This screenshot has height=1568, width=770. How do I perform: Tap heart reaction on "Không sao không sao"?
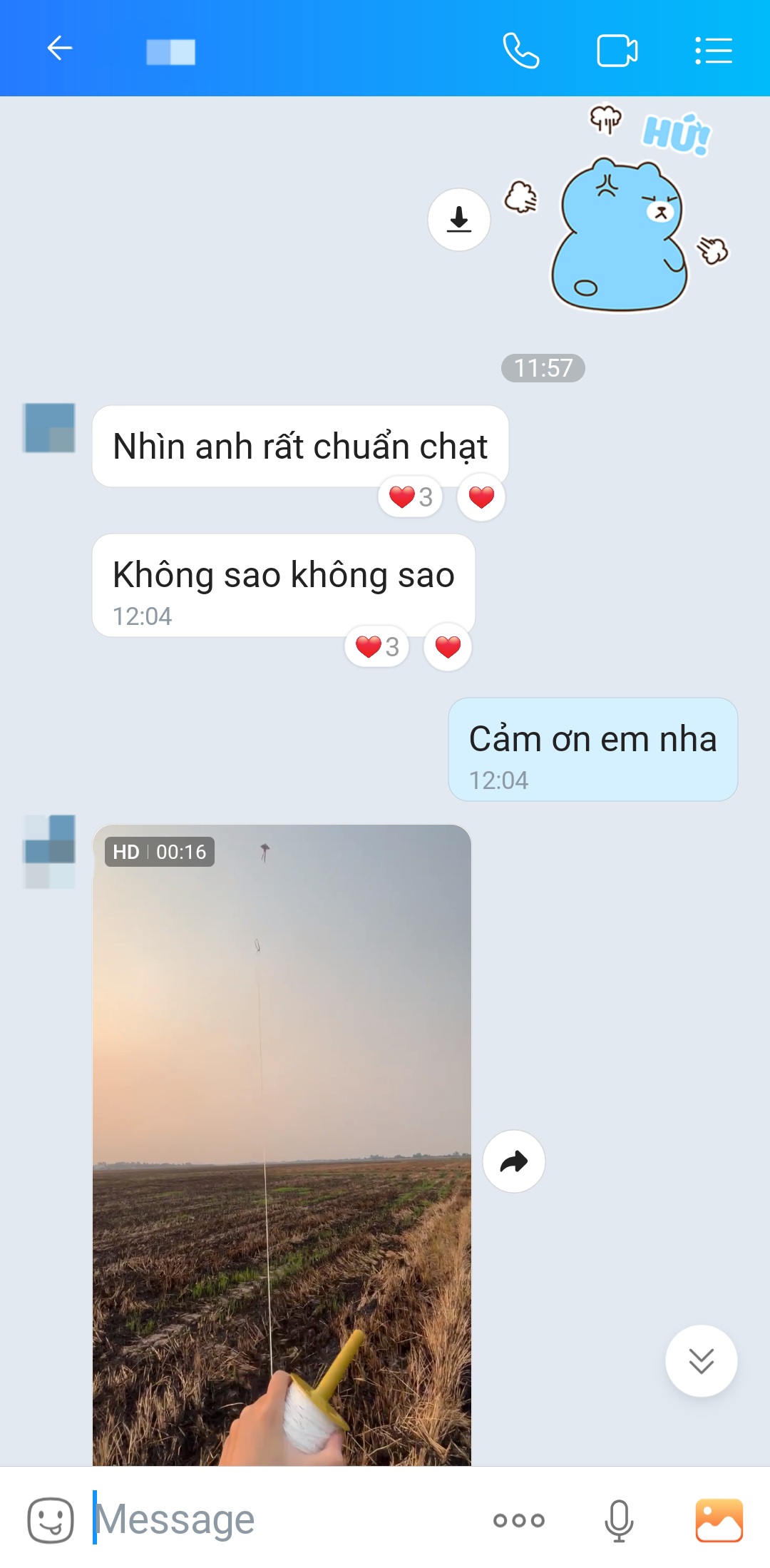(x=448, y=647)
